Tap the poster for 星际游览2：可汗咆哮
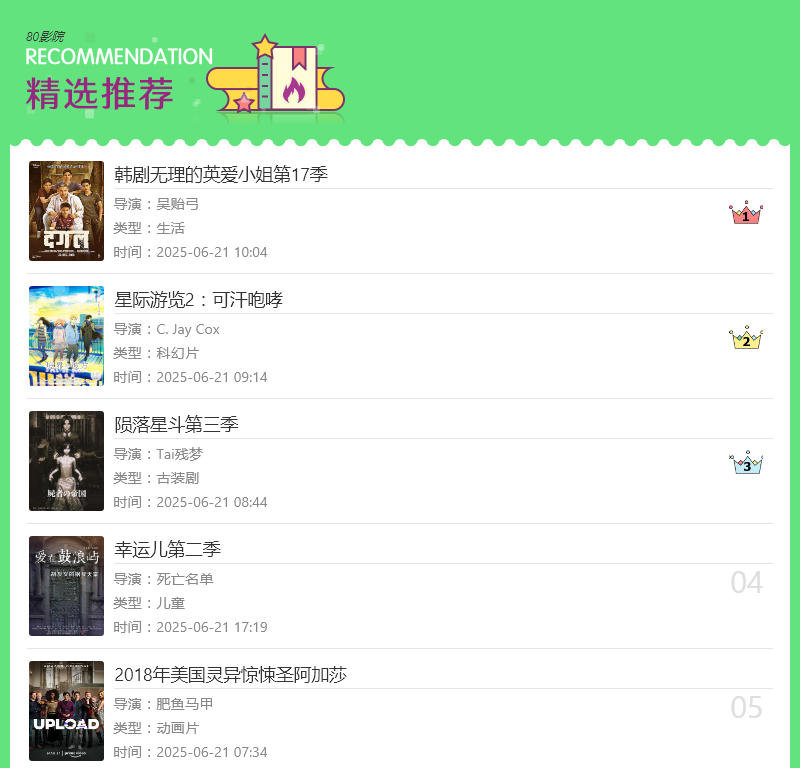800x768 pixels. pos(66,336)
